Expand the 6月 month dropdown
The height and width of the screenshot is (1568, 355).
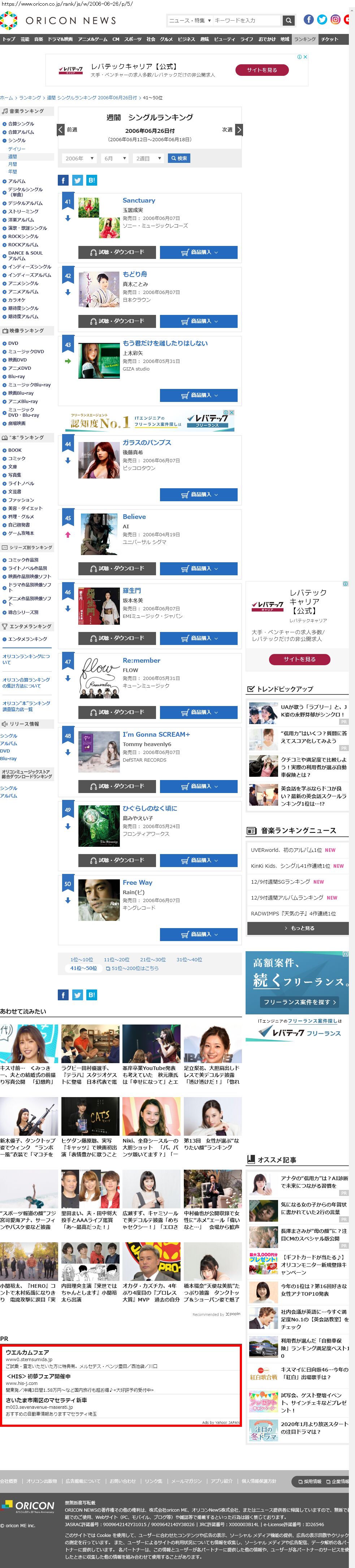(114, 158)
